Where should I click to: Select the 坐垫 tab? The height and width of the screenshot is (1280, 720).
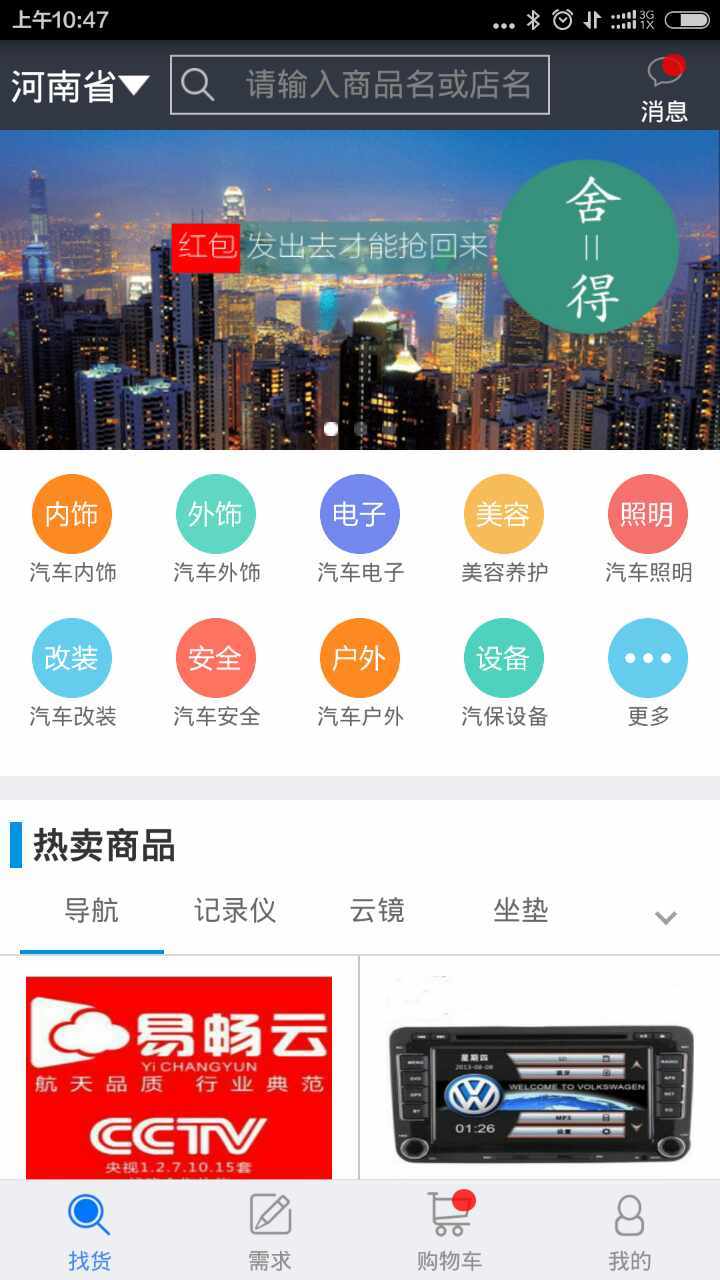(521, 911)
